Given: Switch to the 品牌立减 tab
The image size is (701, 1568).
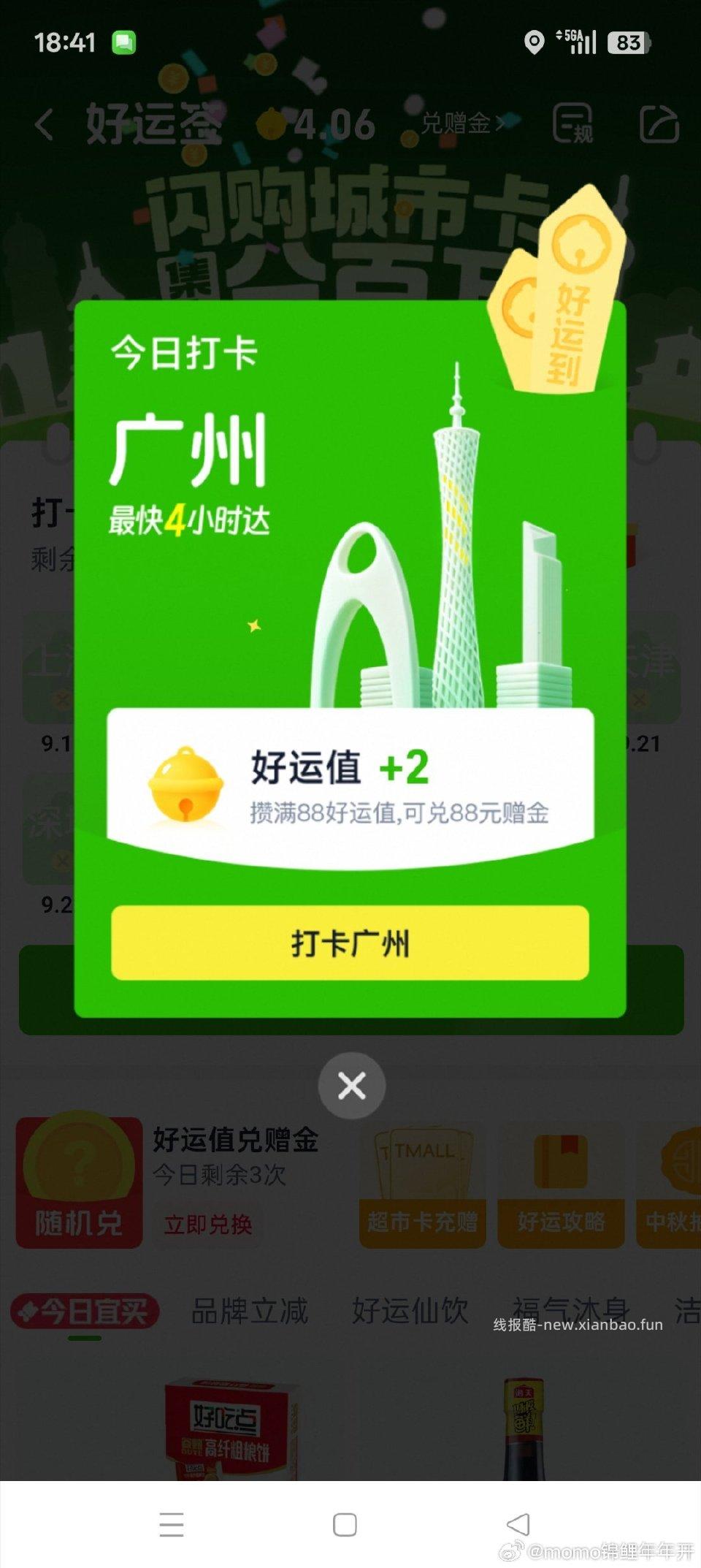Looking at the screenshot, I should coord(252,1308).
